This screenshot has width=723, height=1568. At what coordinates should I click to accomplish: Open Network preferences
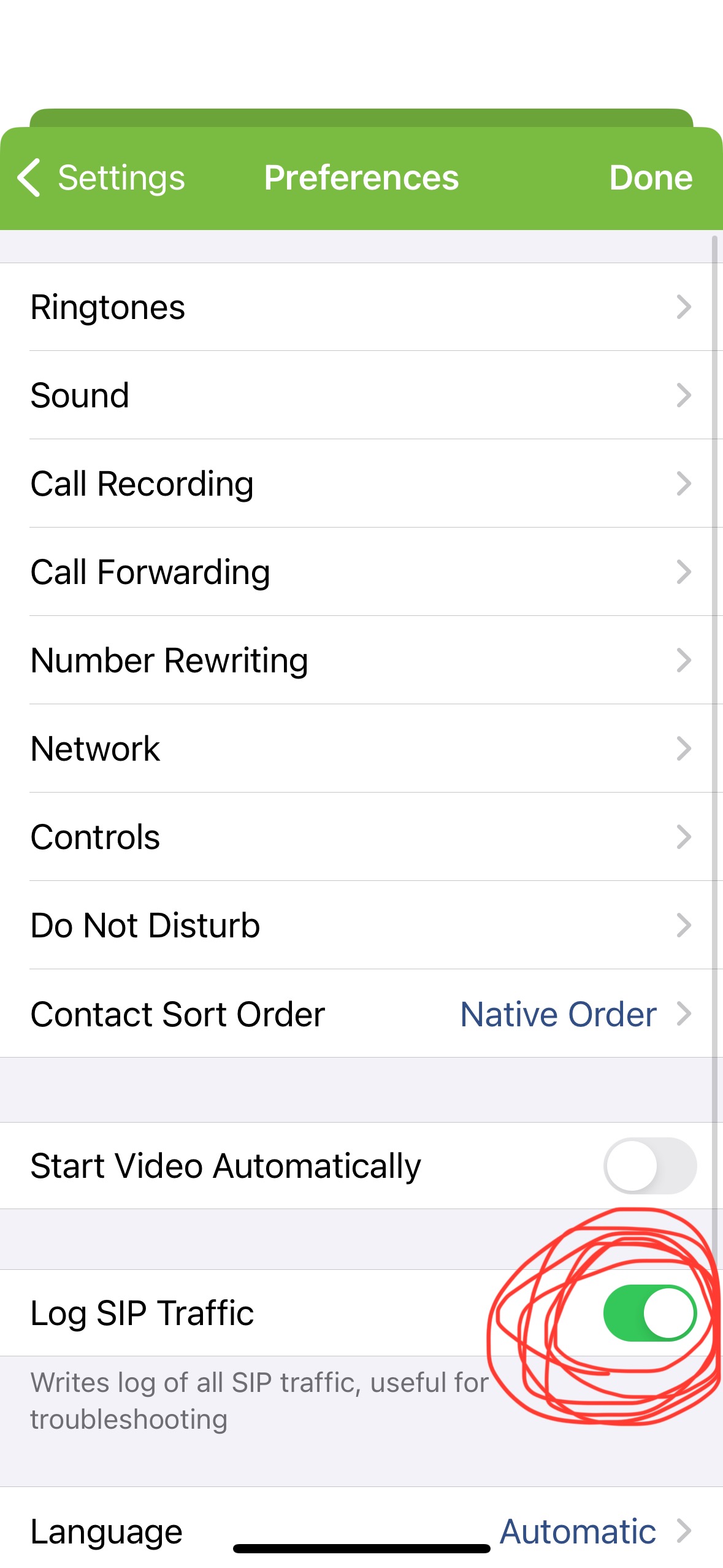362,748
